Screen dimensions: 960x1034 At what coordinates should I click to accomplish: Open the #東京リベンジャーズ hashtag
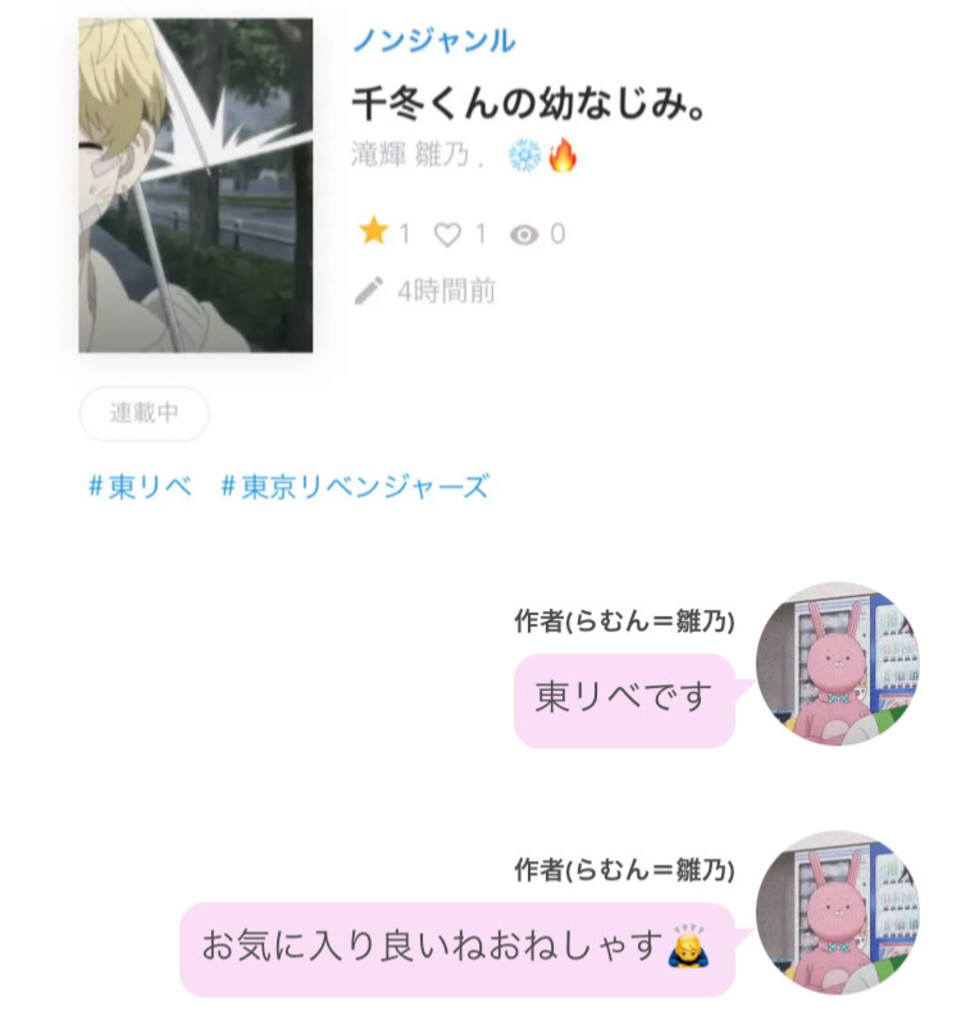click(355, 487)
